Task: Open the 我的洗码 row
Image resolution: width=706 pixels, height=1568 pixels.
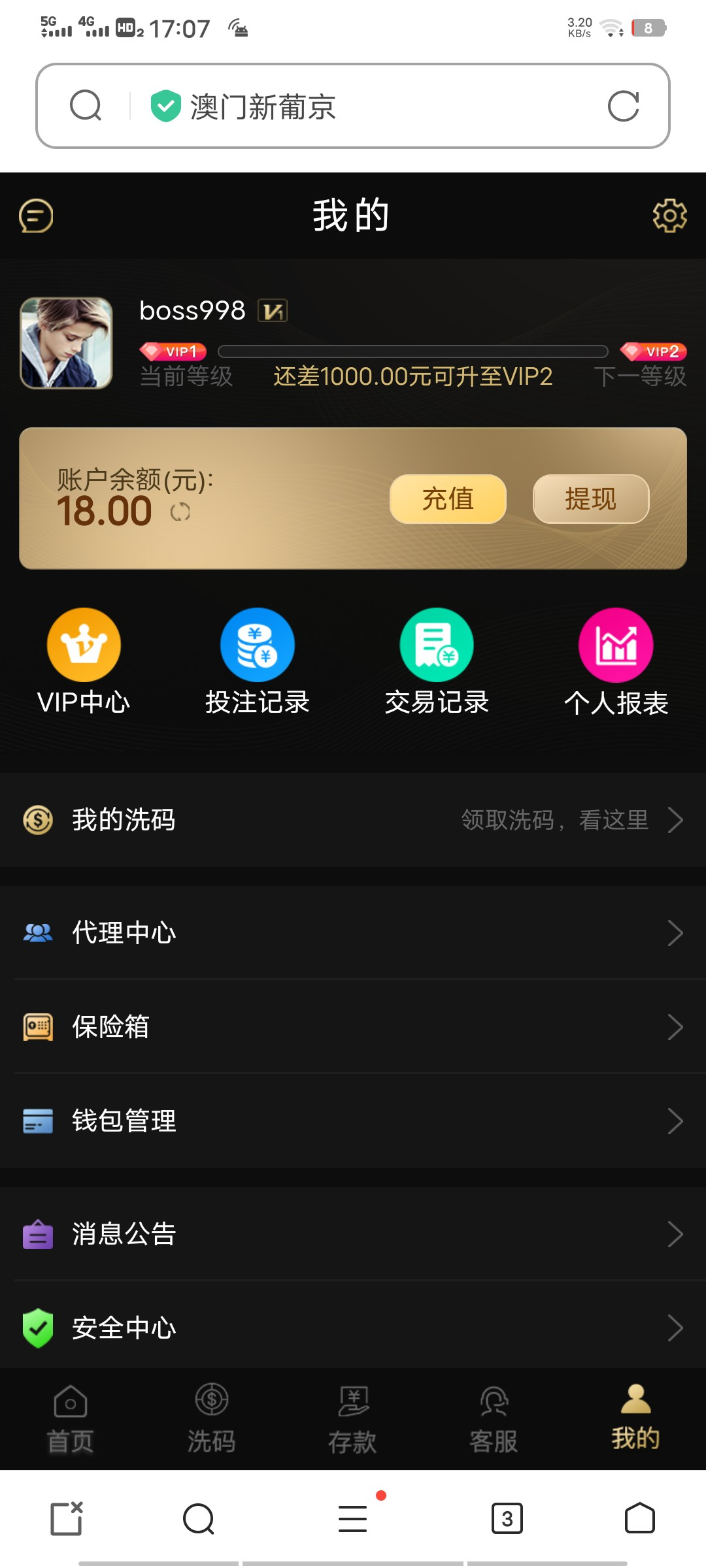Action: (353, 820)
